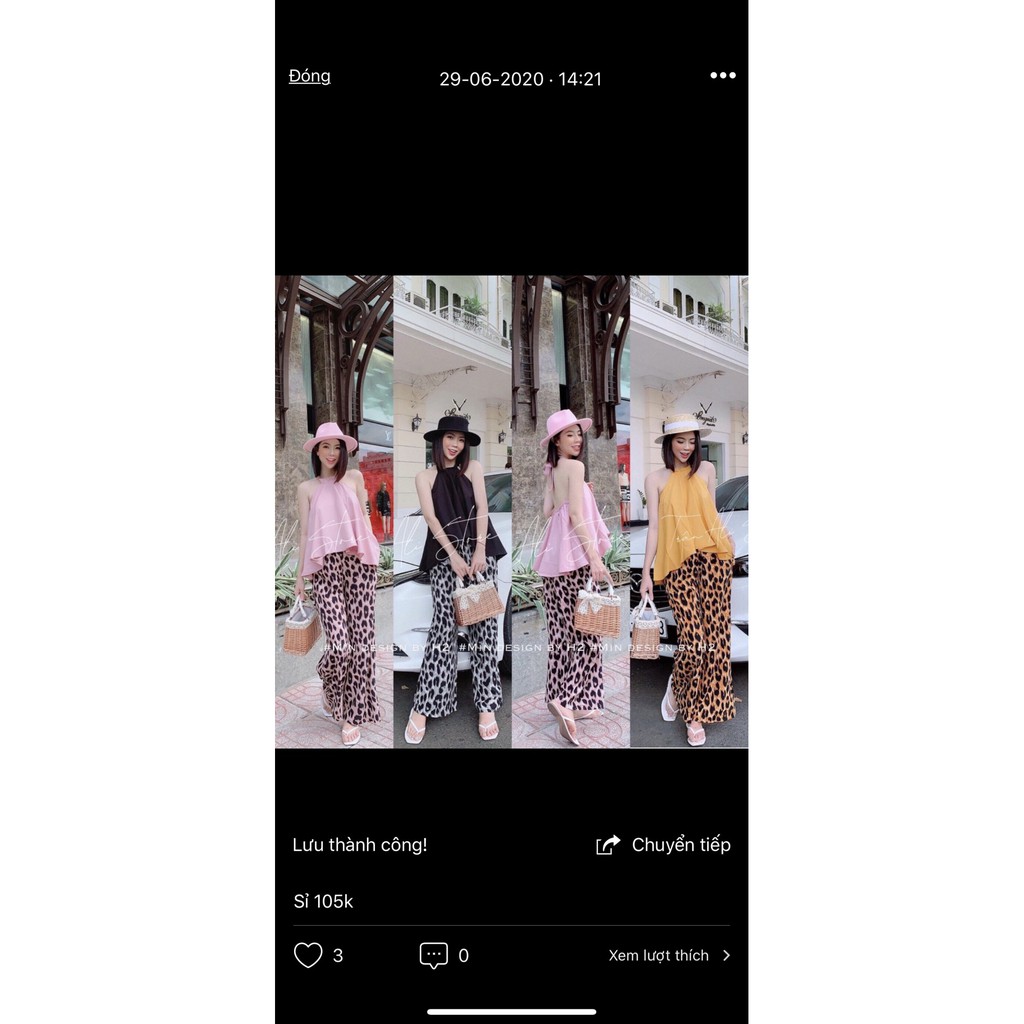The height and width of the screenshot is (1024, 1024).
Task: Close the photo viewer with Đóng
Action: [309, 77]
